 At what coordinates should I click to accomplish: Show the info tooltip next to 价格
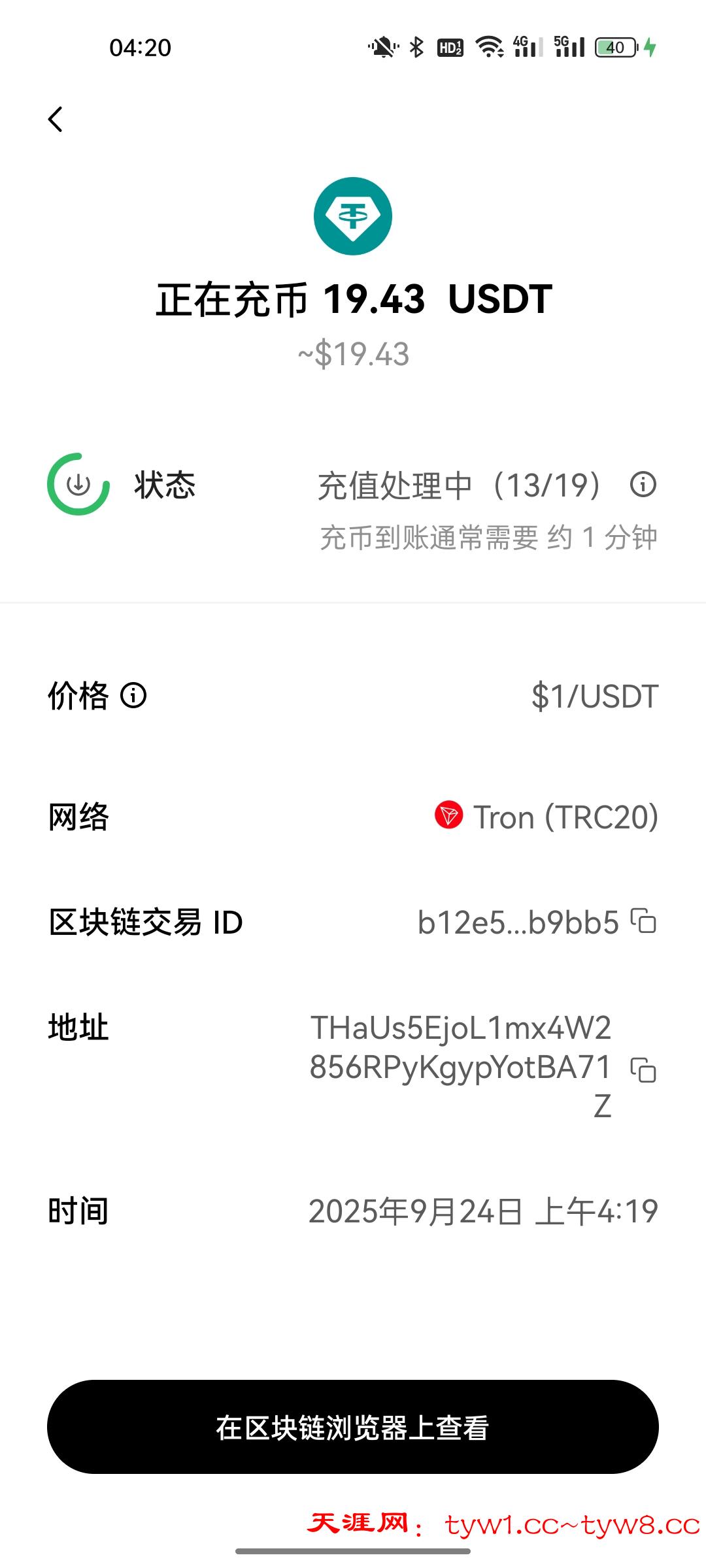(x=134, y=695)
